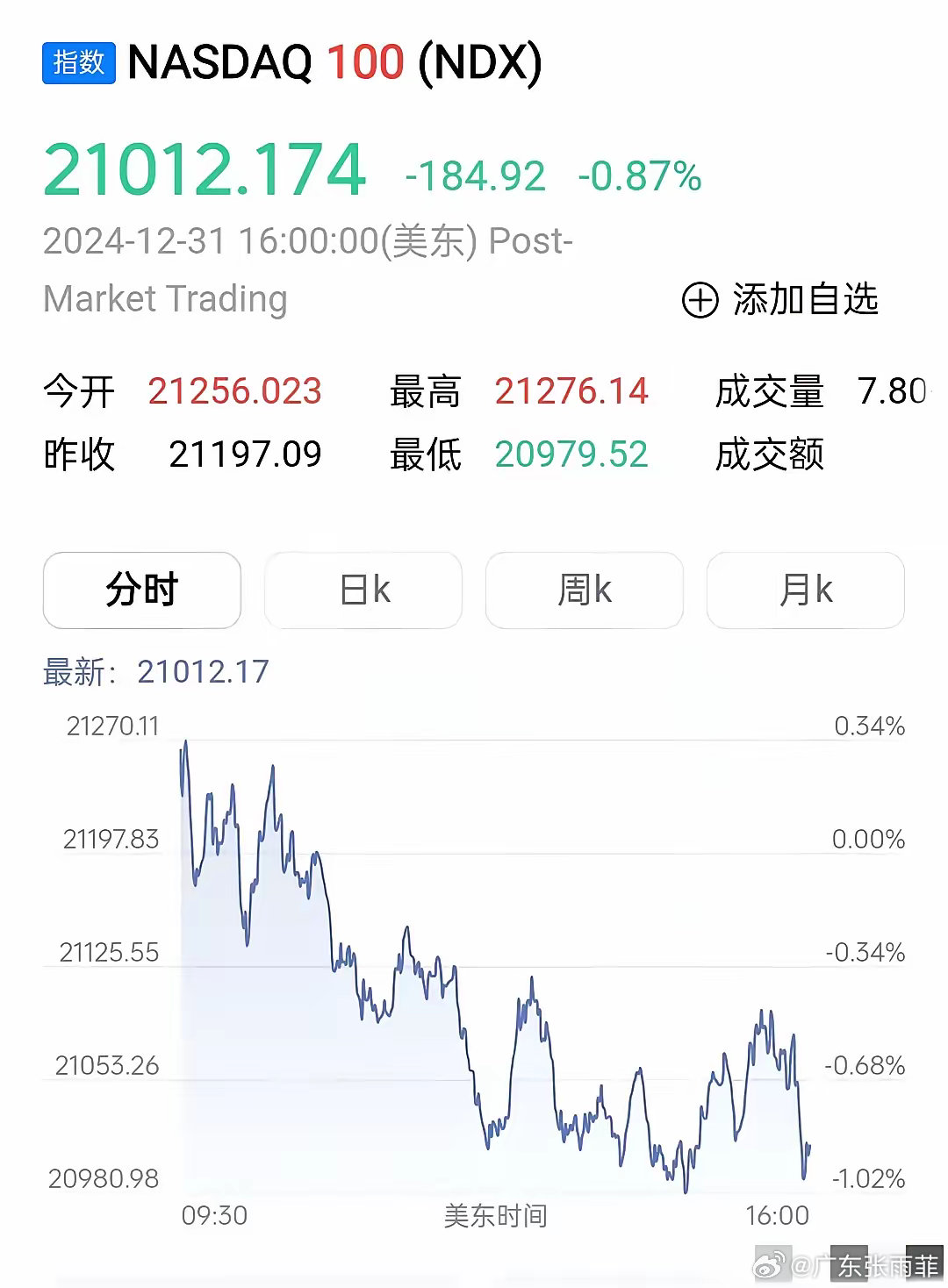View the 月k monthly chart
Image resolution: width=948 pixels, height=1288 pixels.
point(804,590)
